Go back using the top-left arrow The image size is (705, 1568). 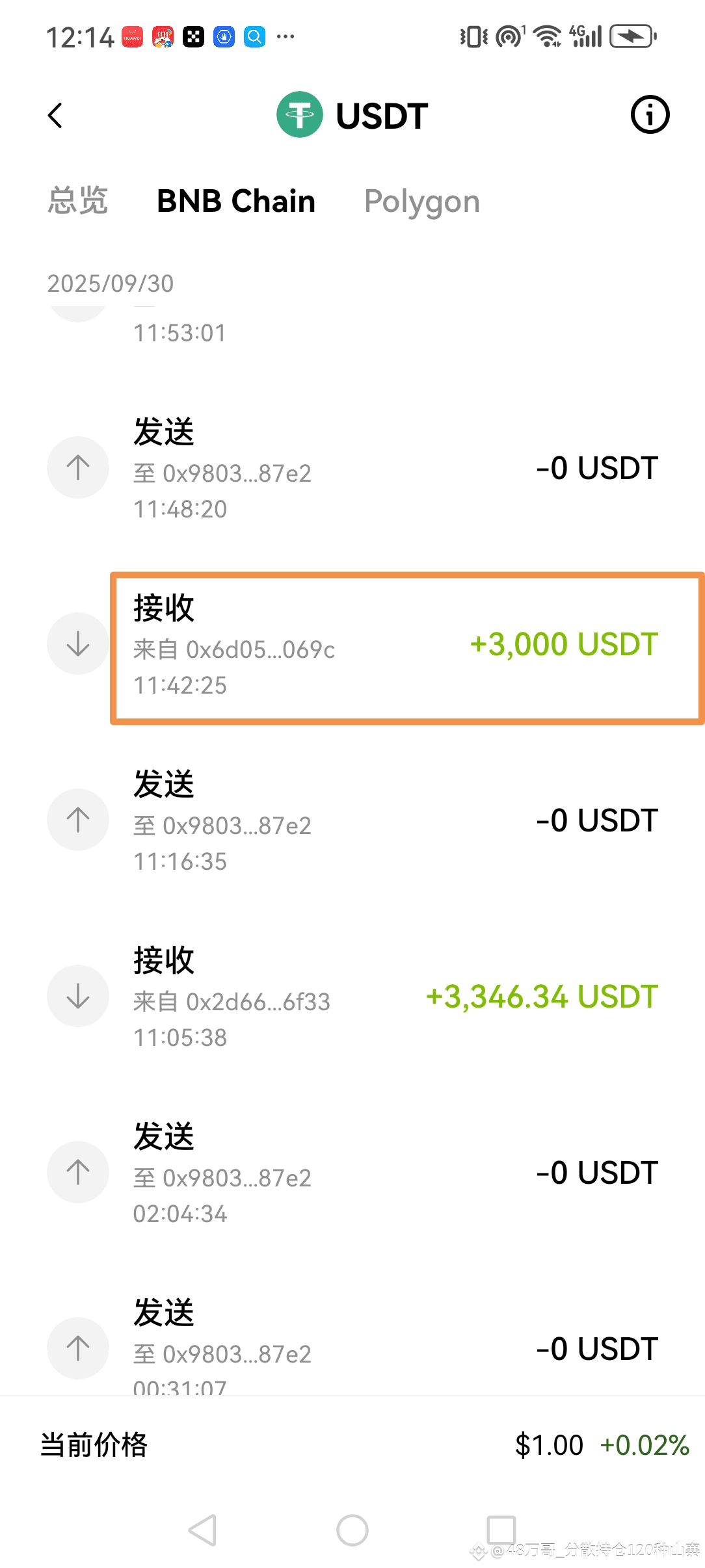coord(55,116)
